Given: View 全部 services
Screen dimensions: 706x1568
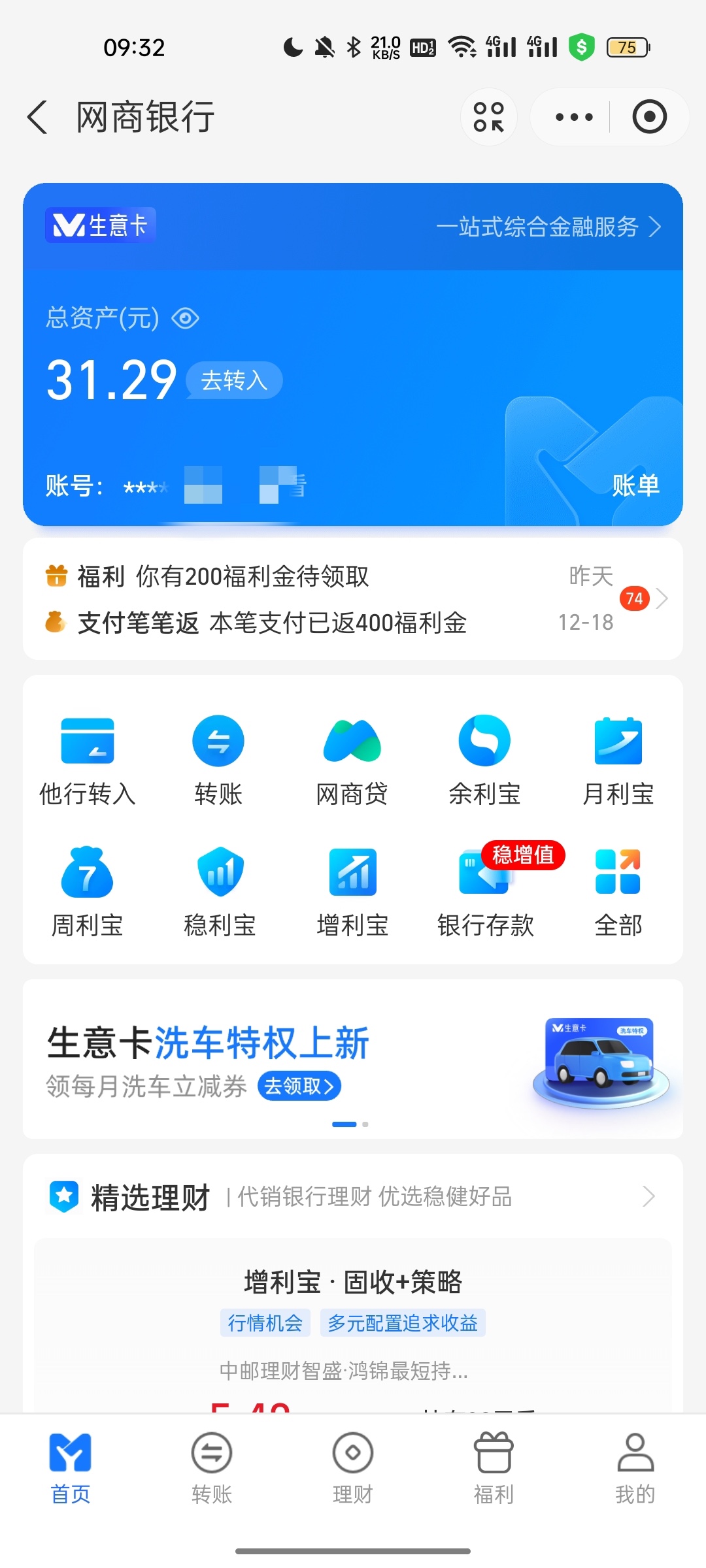Looking at the screenshot, I should [618, 890].
